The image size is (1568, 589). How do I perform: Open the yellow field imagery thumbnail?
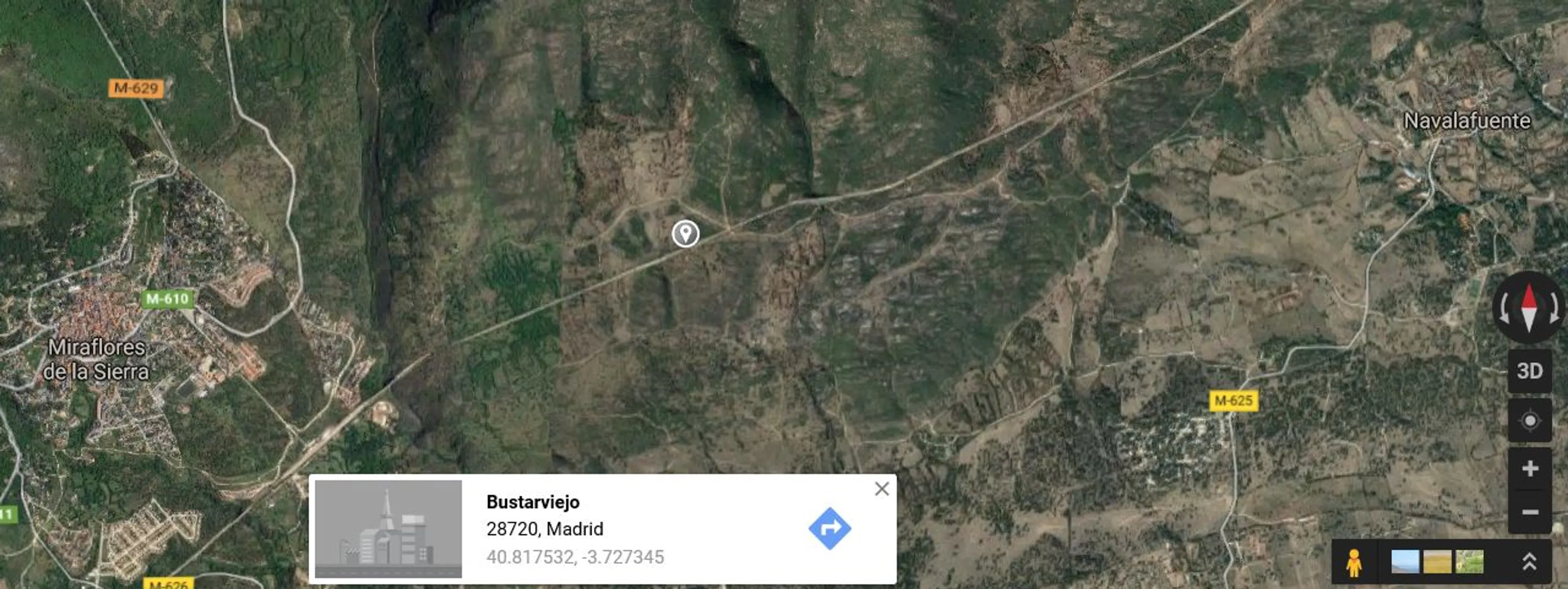click(1437, 562)
